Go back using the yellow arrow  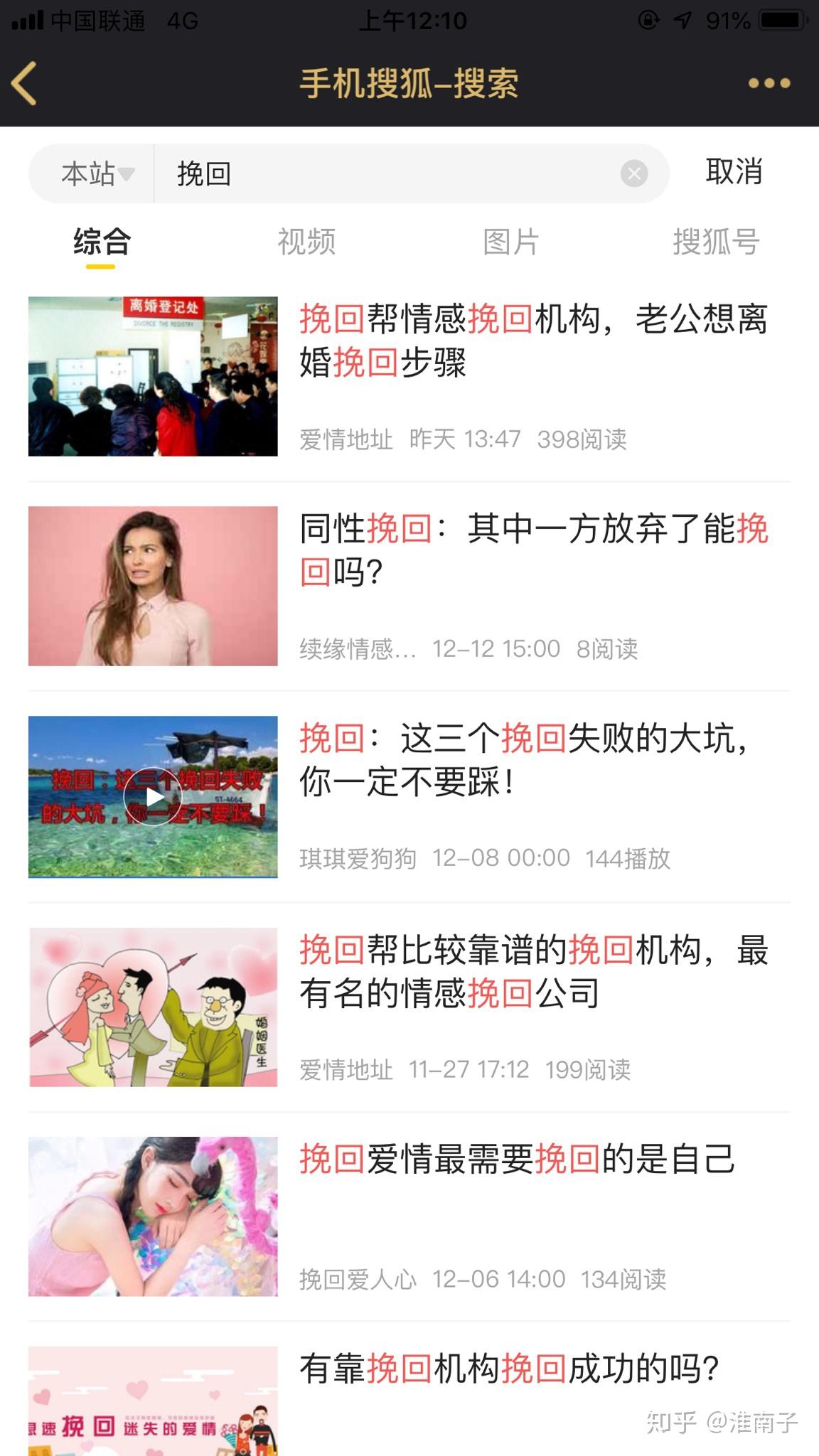coord(24,83)
